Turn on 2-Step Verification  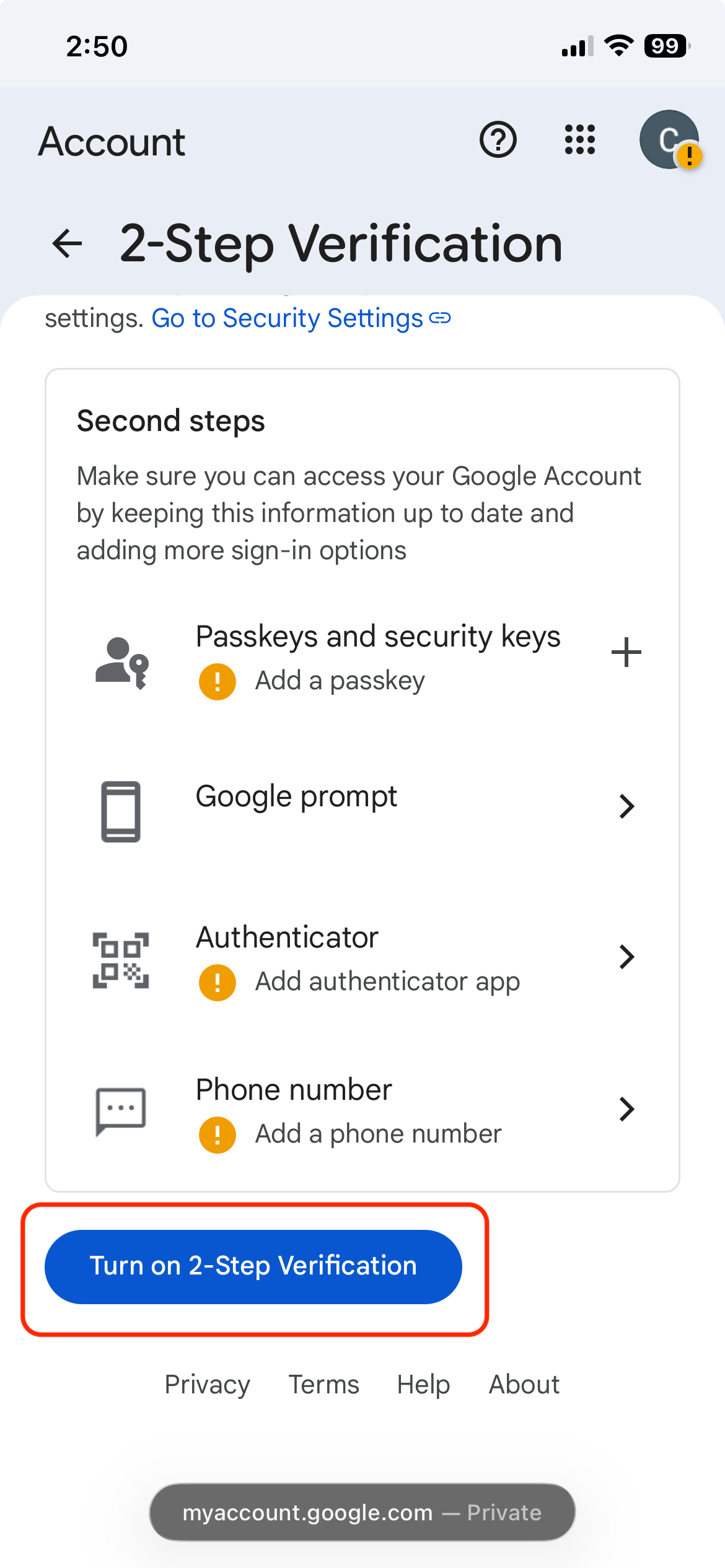tap(253, 1266)
